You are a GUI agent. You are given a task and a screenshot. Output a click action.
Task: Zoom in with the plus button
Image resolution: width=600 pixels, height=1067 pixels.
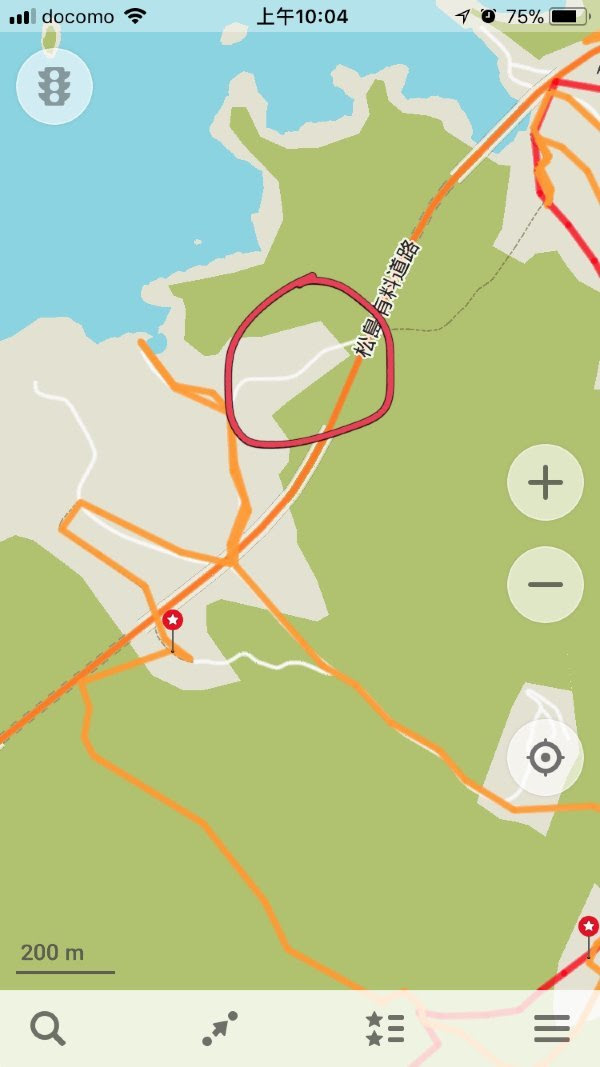[545, 483]
